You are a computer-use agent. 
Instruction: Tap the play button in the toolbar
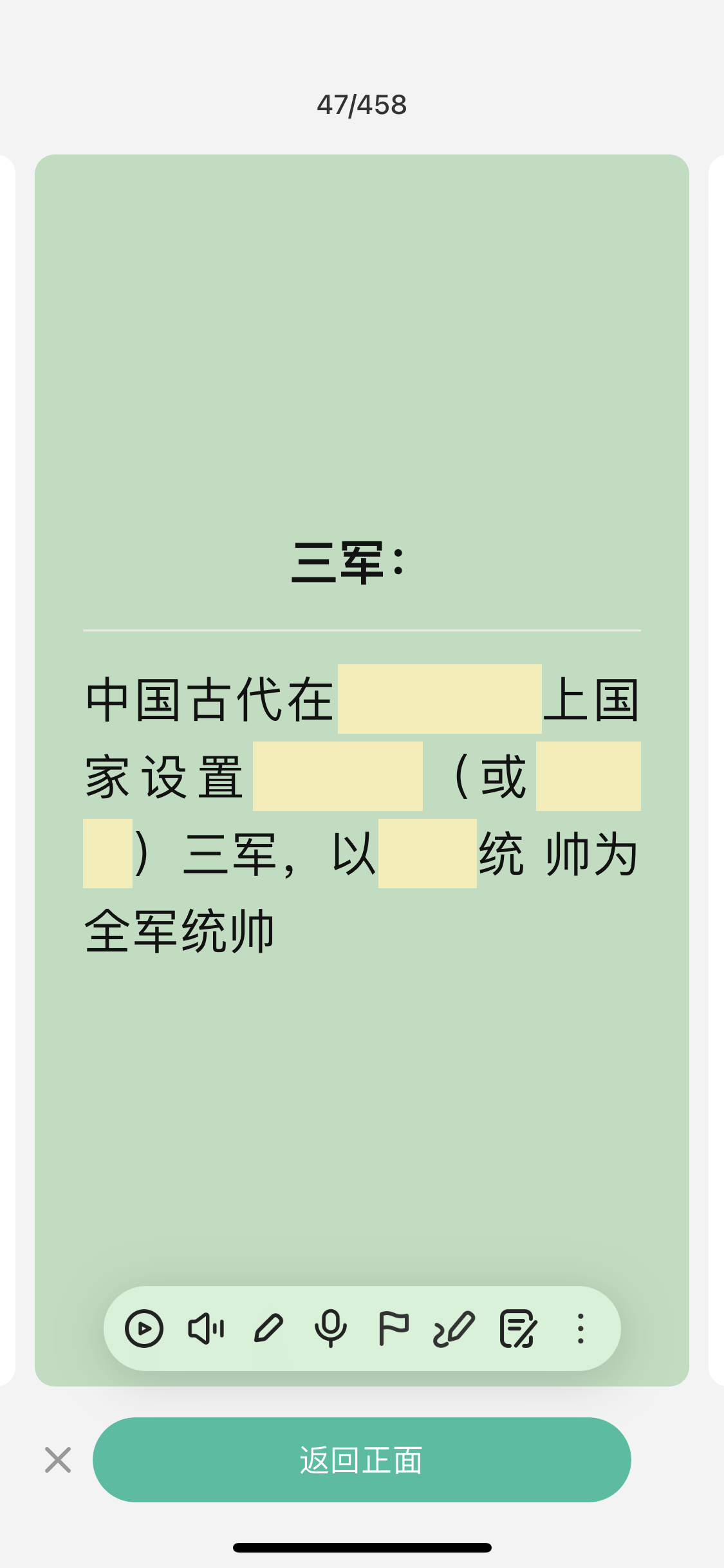coord(144,1329)
